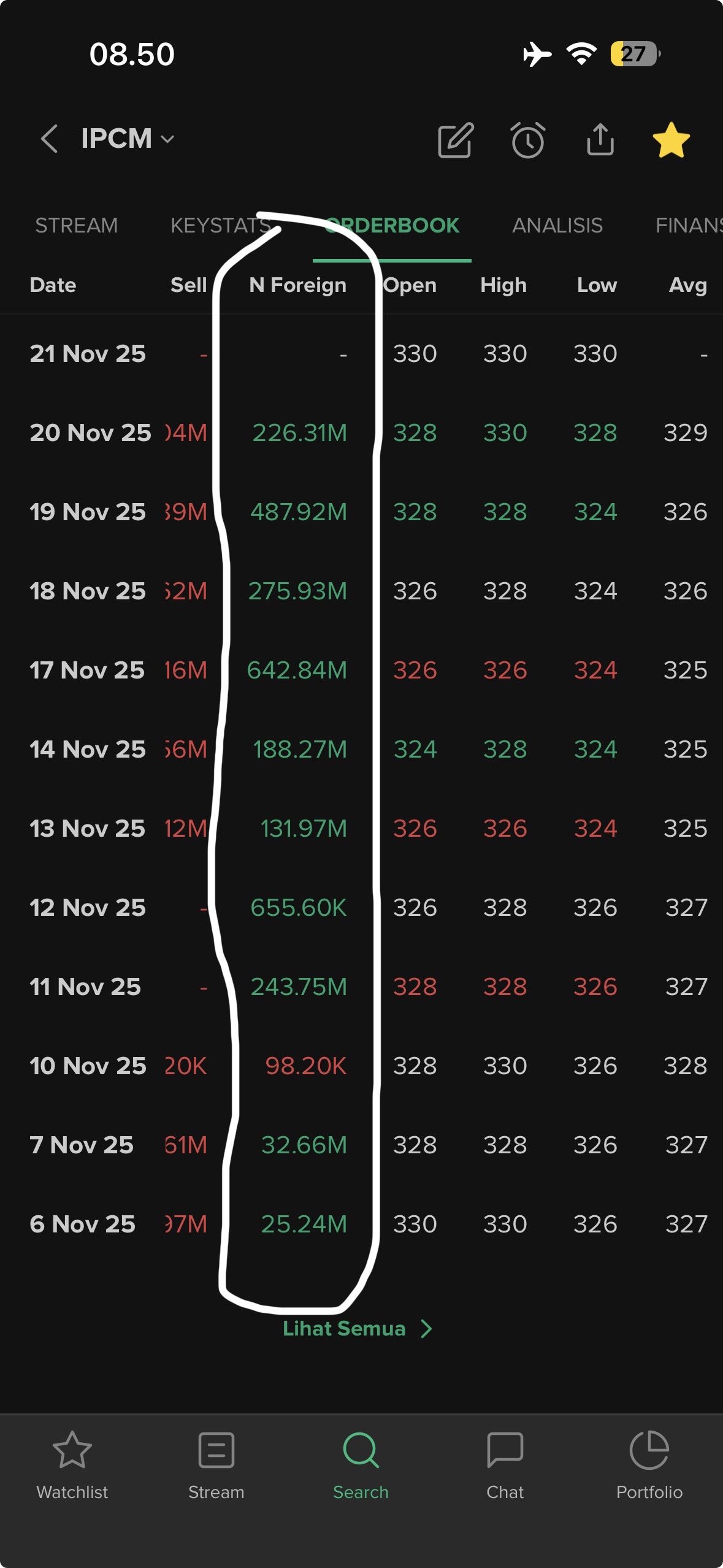Go back from the IPCM page
The image size is (723, 1568).
[x=50, y=139]
